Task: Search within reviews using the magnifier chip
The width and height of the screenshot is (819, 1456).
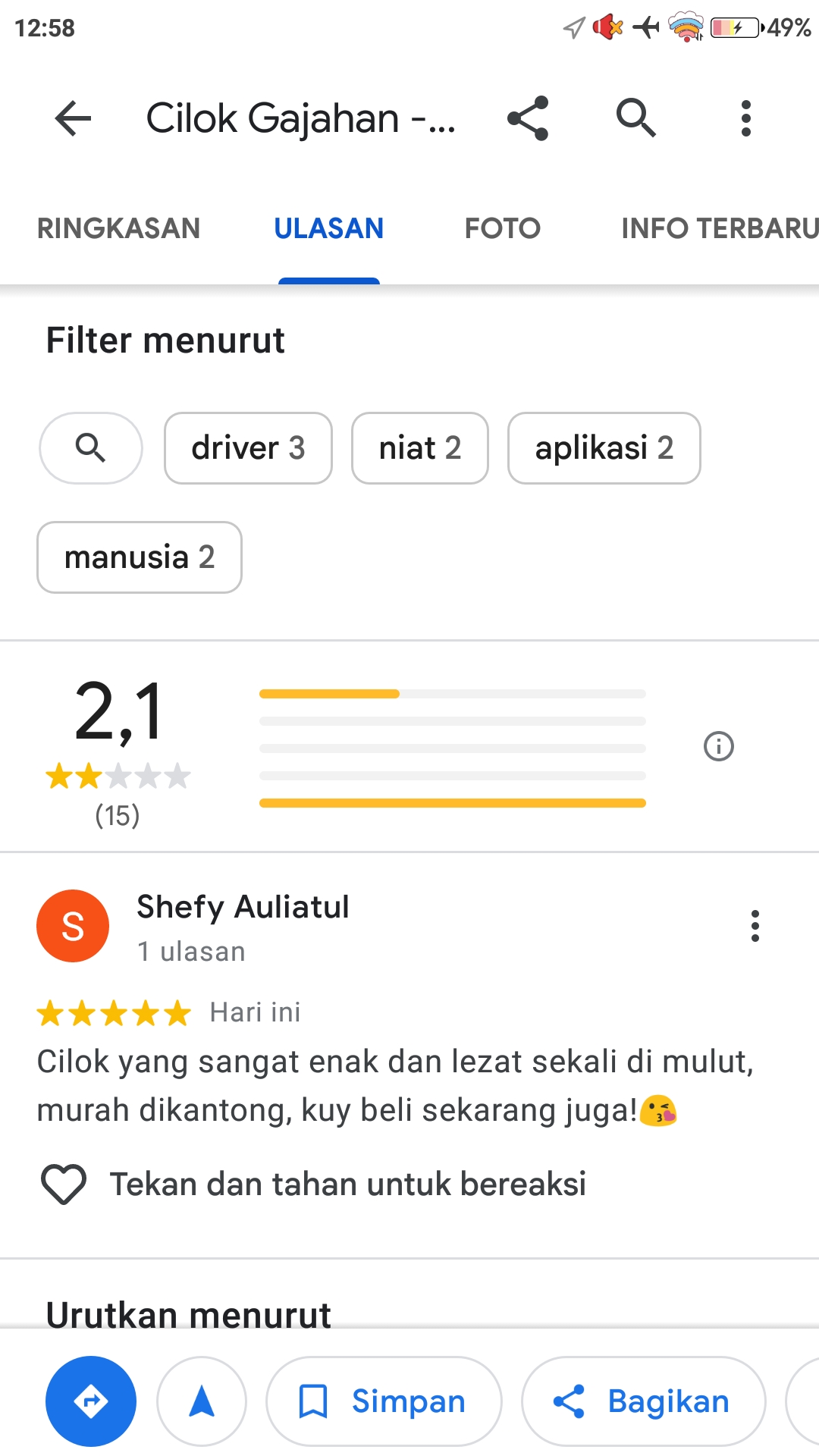Action: [91, 448]
